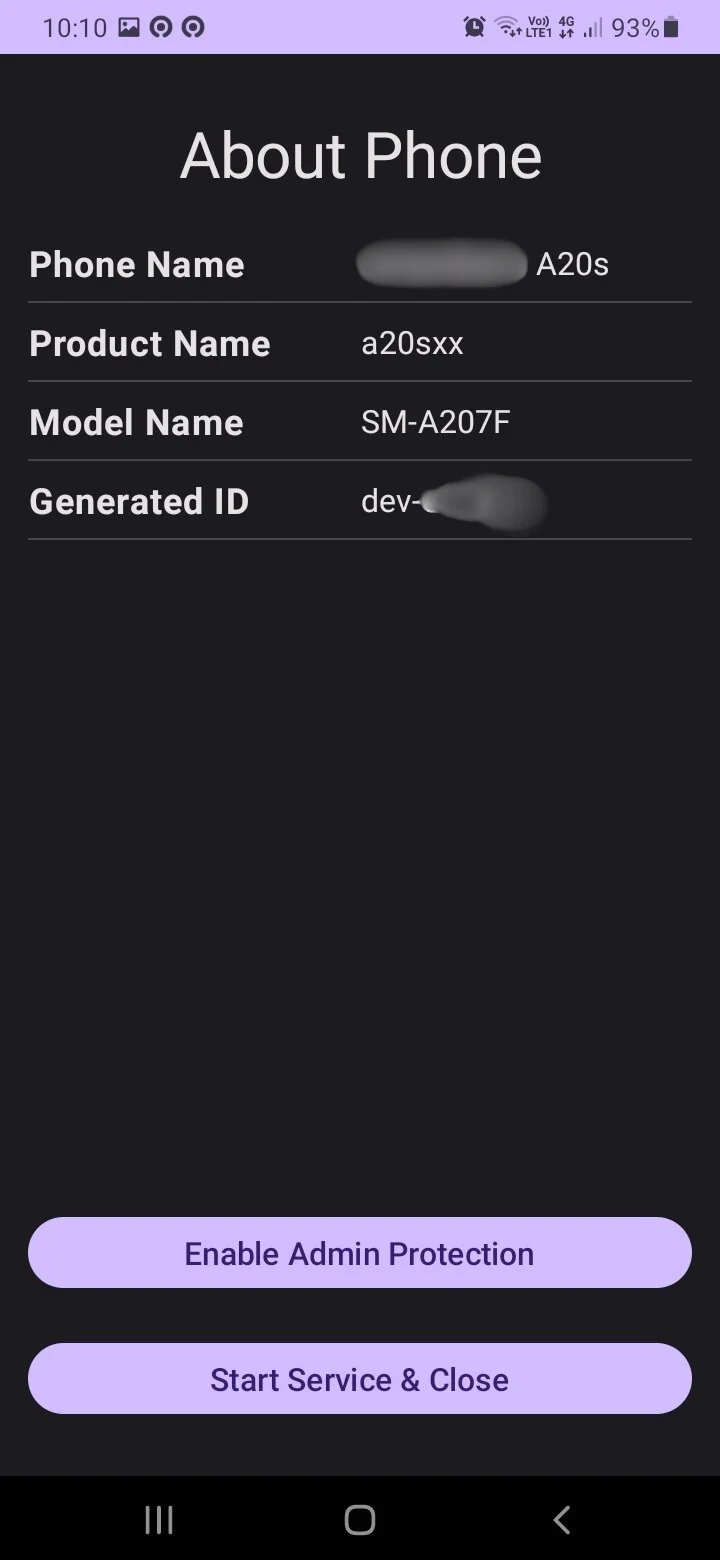Viewport: 720px width, 1560px height.
Task: Open the recent apps navigation button
Action: pos(158,1518)
